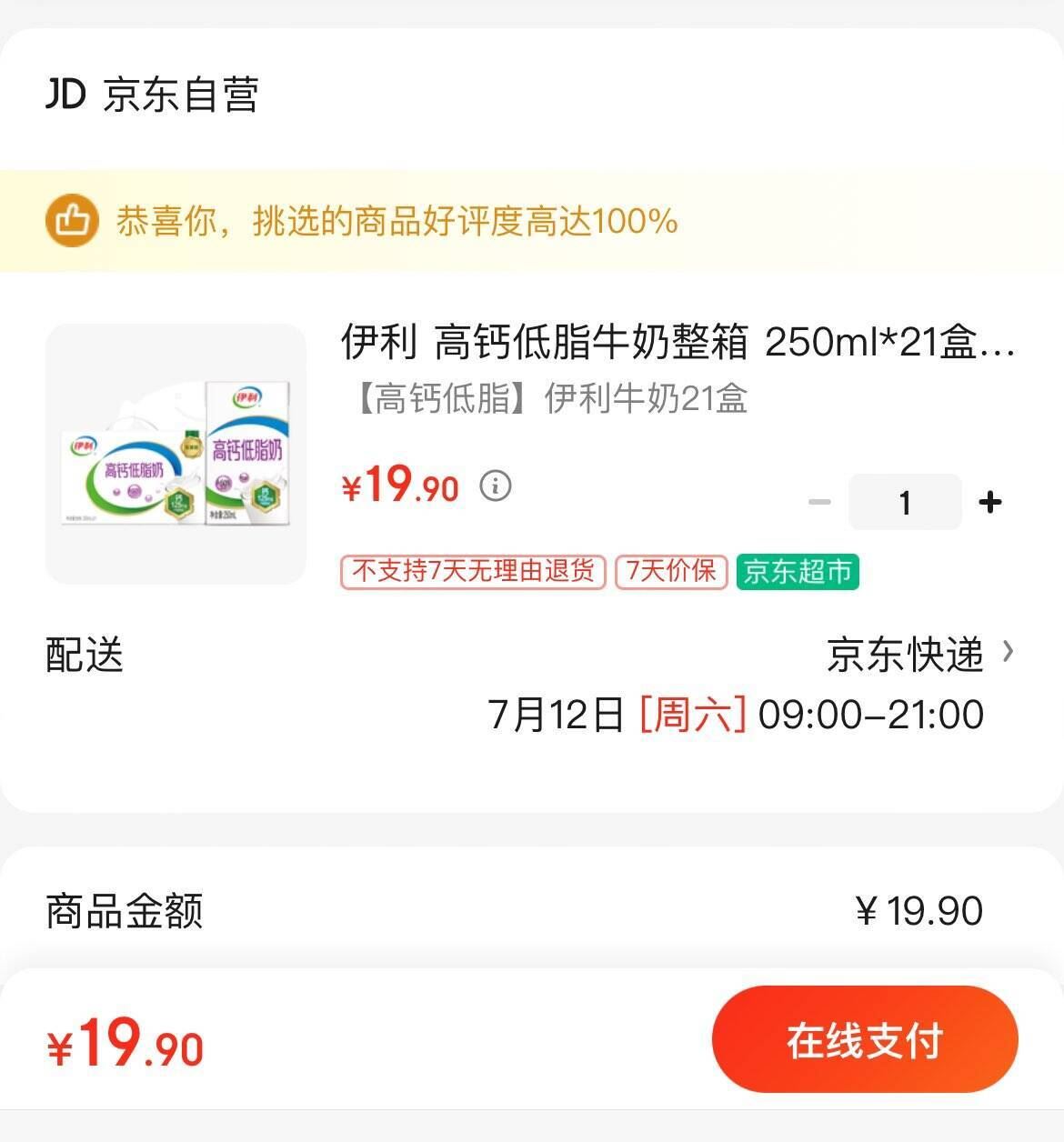The image size is (1064, 1142).
Task: Click the quantity stepper showing 1
Action: pos(905,501)
